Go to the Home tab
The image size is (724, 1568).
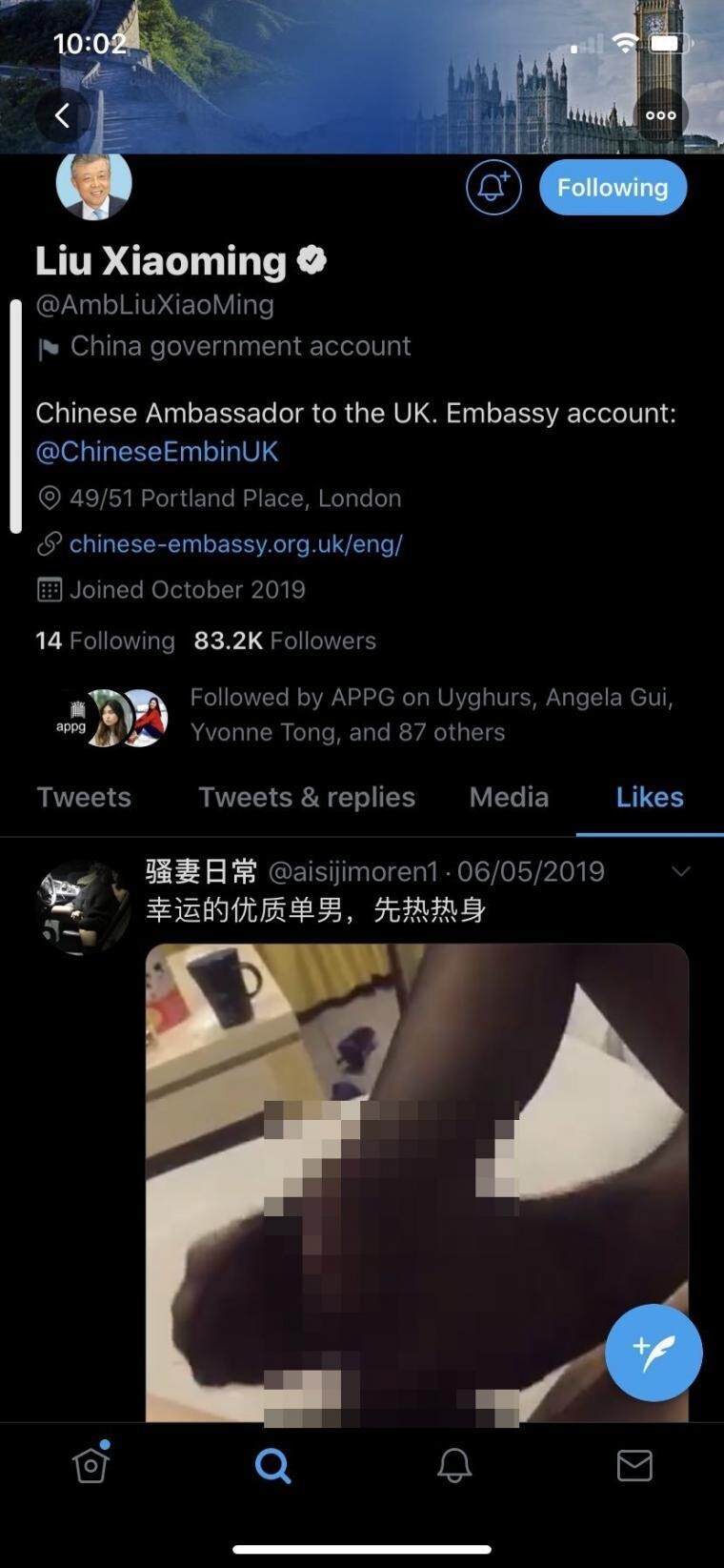[x=90, y=1465]
